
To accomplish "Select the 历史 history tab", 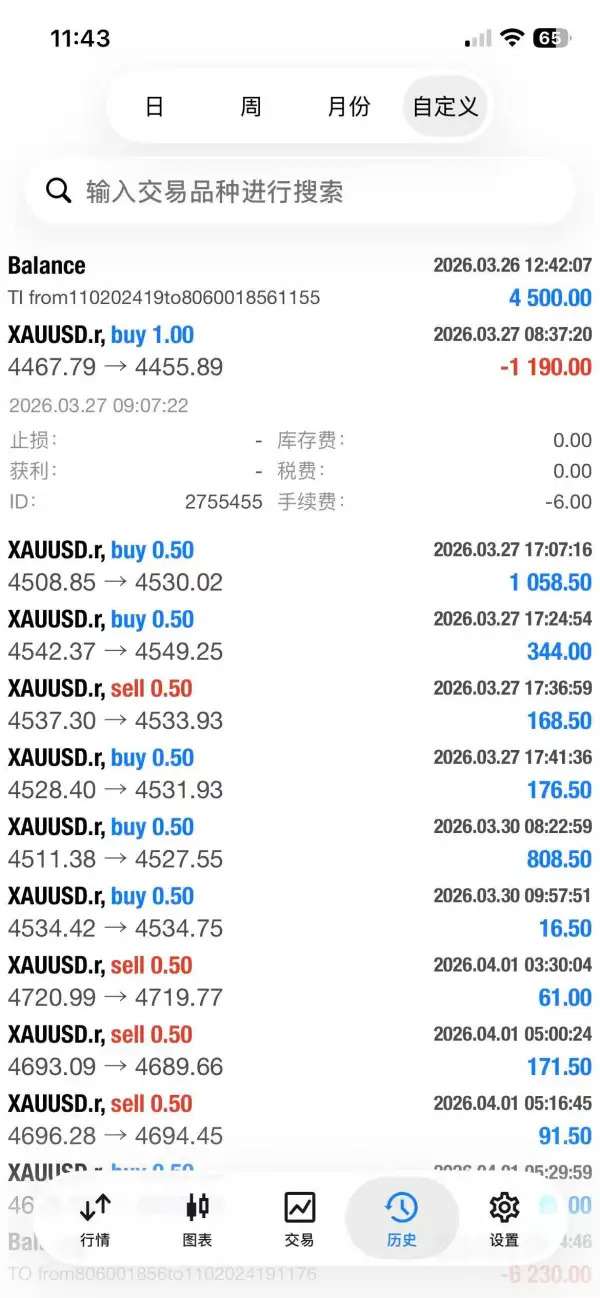I will tap(401, 1219).
